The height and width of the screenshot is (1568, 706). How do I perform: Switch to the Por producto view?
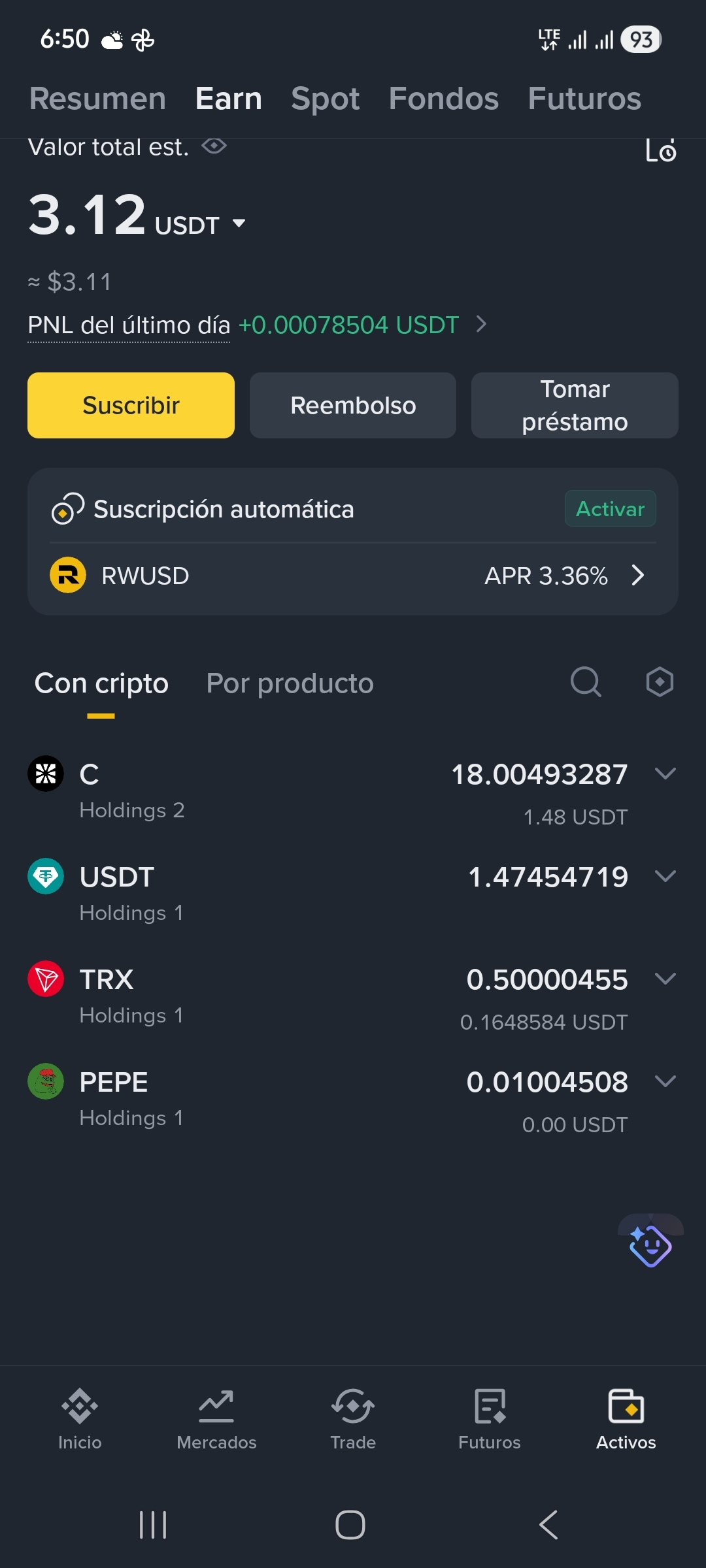pos(290,683)
